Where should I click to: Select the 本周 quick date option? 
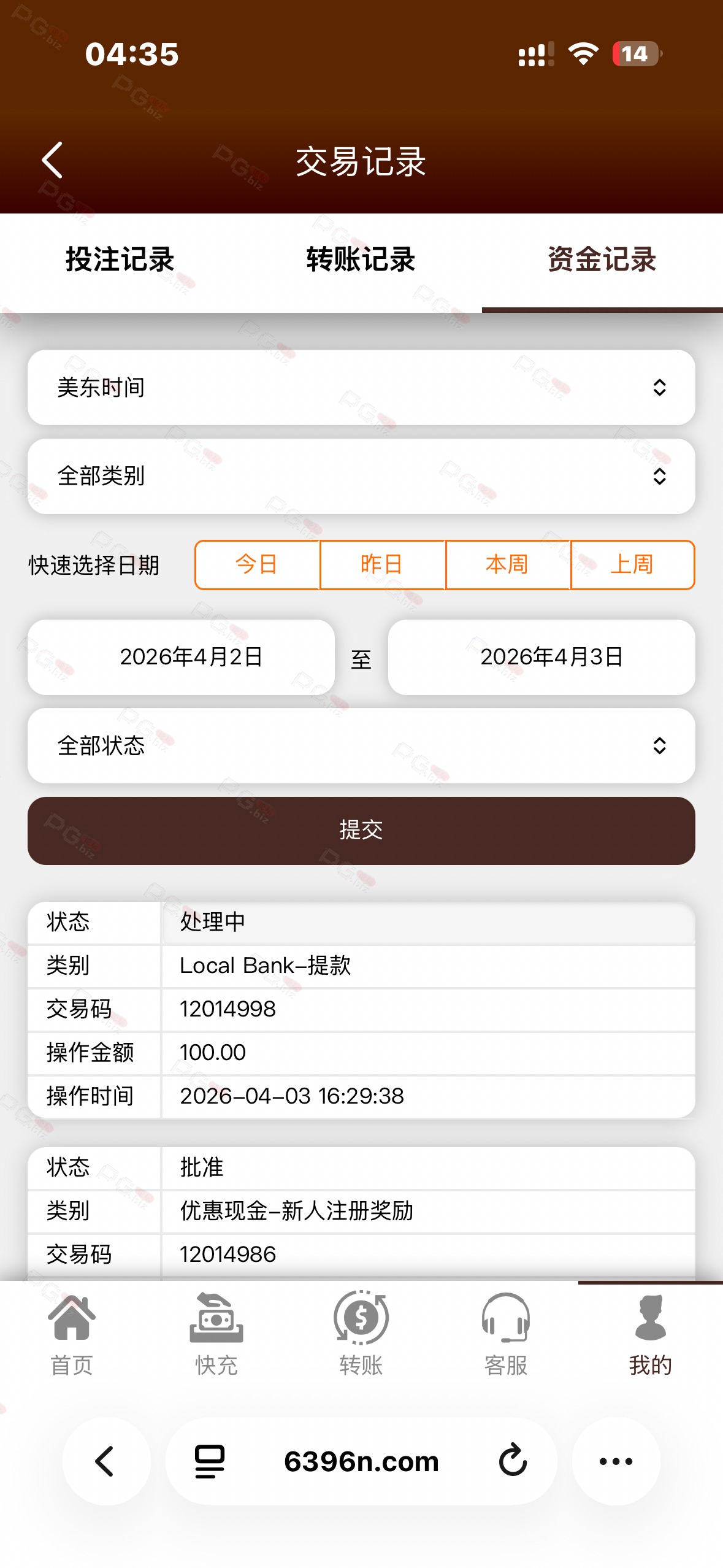click(x=507, y=565)
